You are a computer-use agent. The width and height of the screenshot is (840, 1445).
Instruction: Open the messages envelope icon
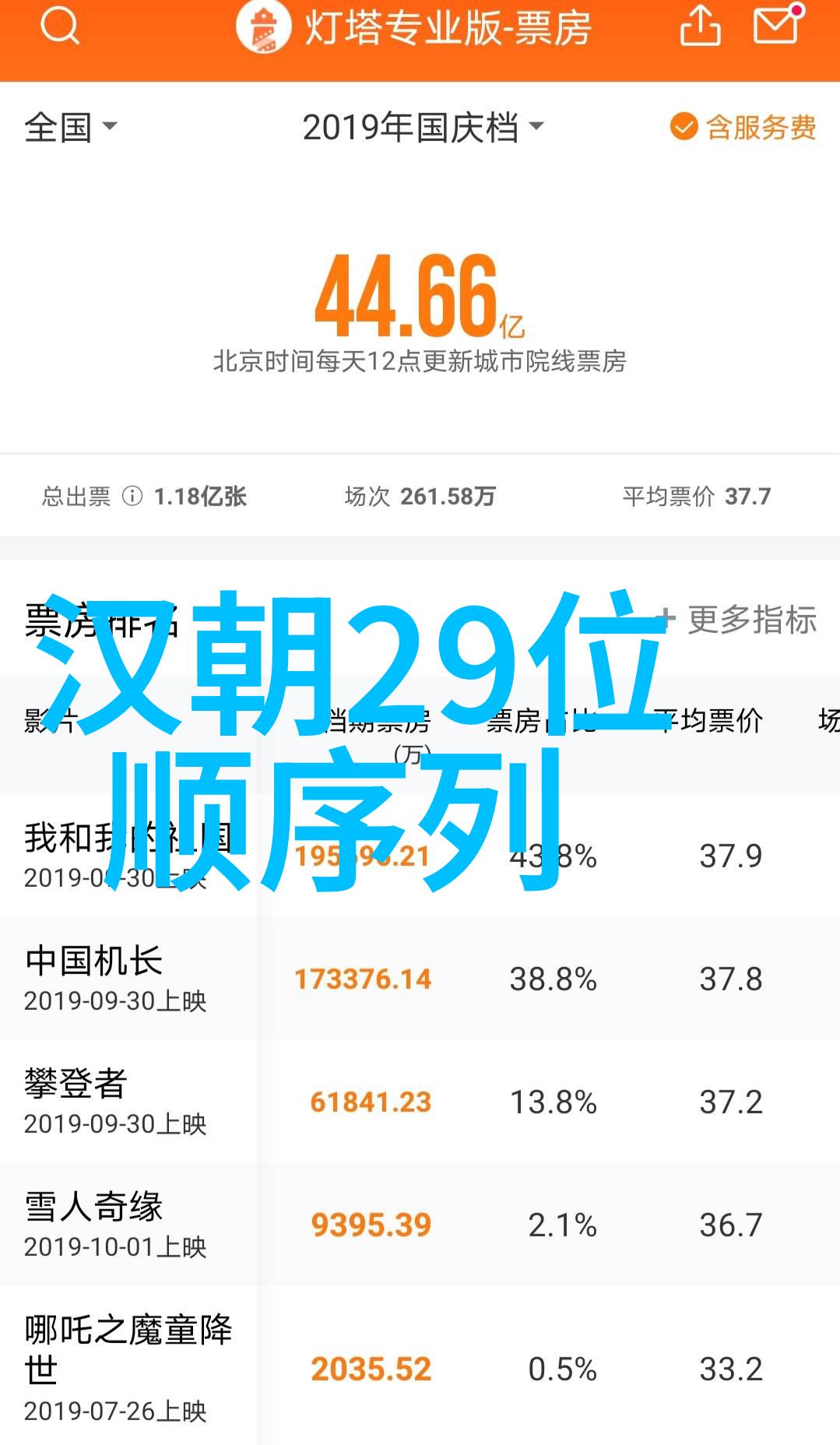778,24
